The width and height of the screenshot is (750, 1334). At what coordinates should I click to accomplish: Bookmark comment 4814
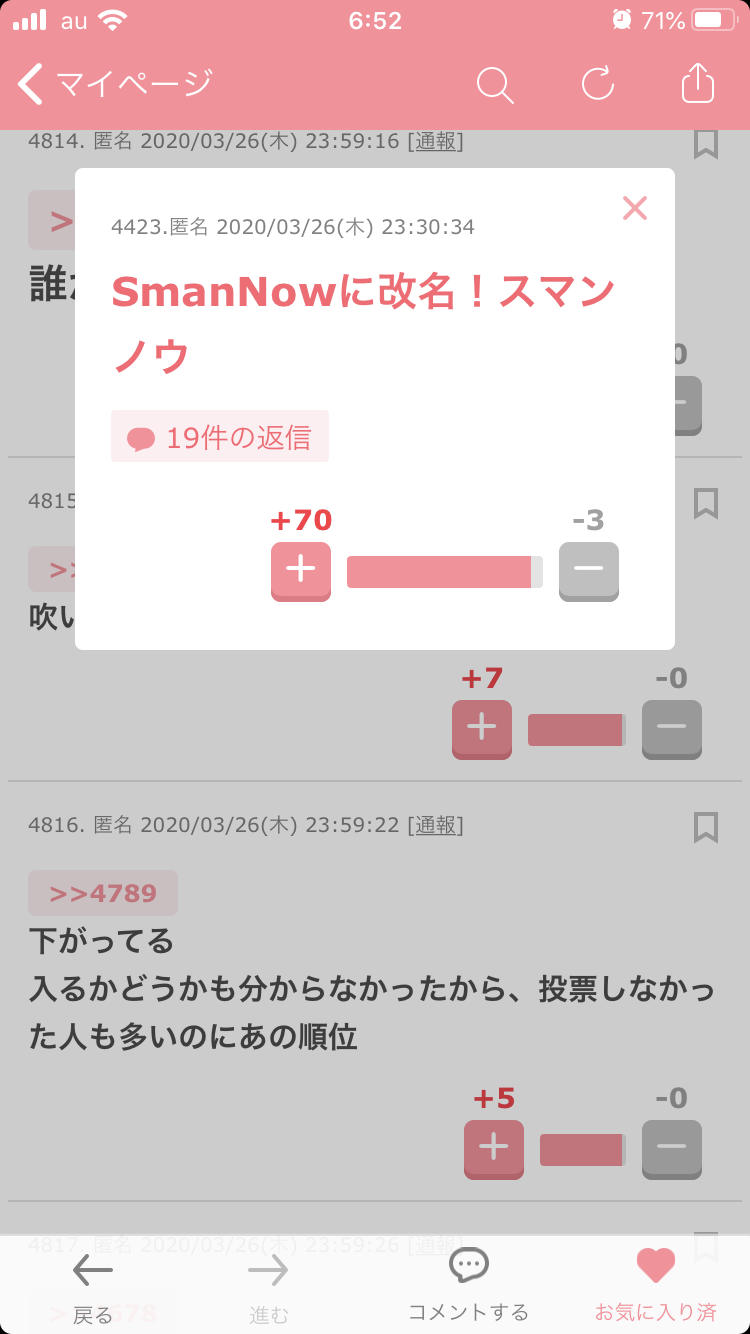pyautogui.click(x=706, y=143)
